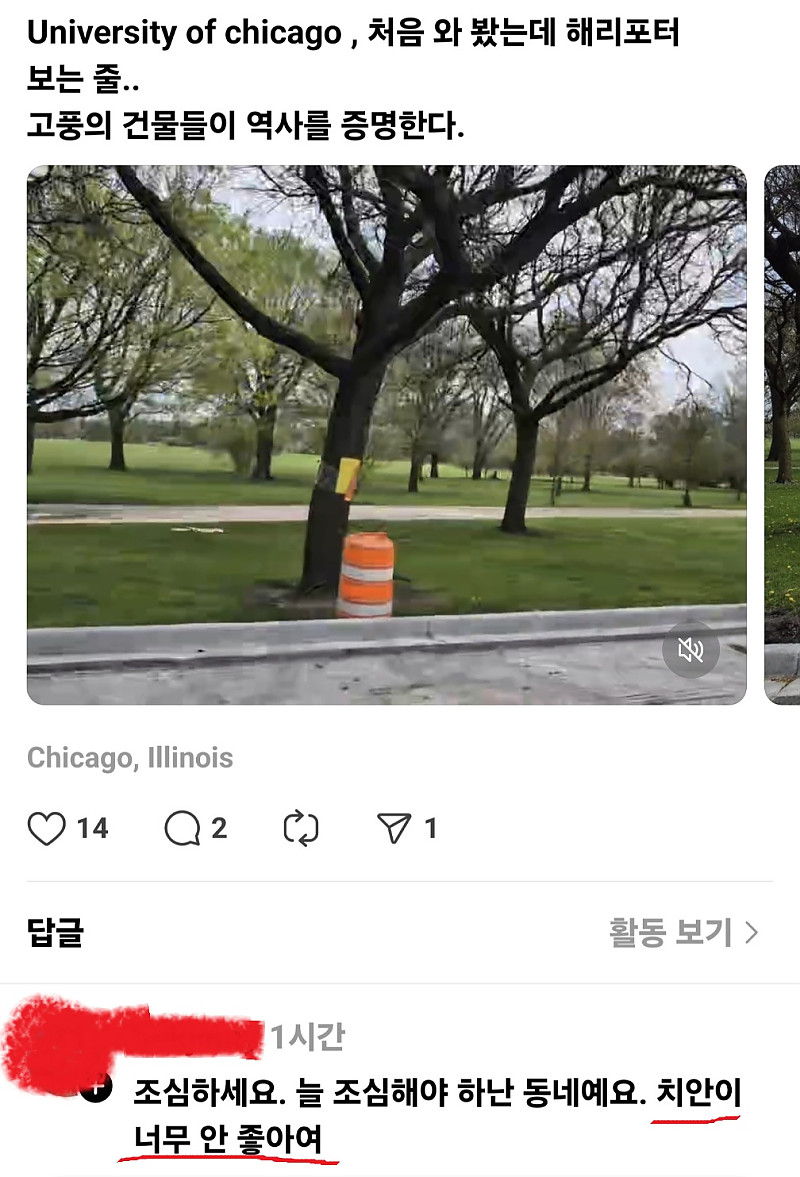The width and height of the screenshot is (800, 1177).
Task: Toggle like on the University of Chicago post
Action: [48, 827]
